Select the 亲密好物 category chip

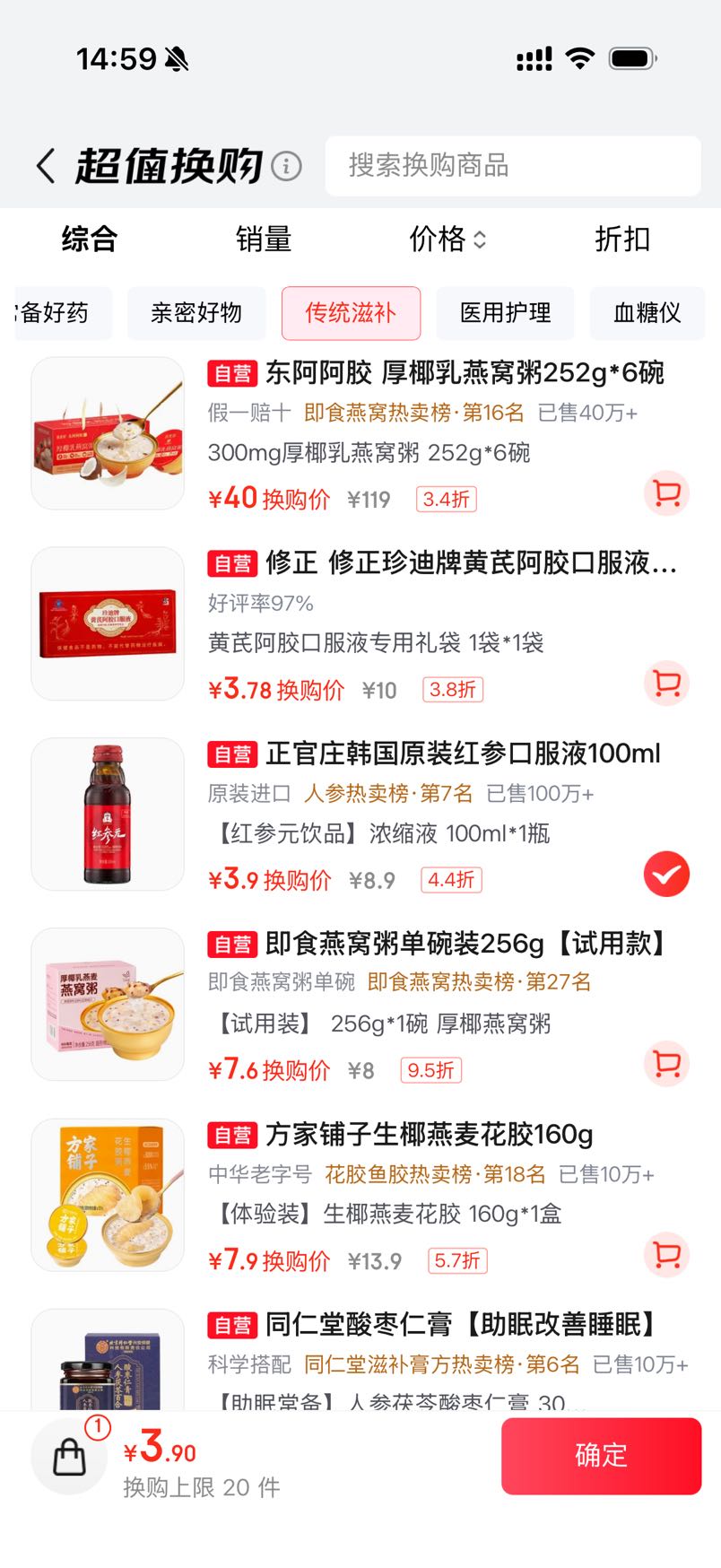(x=196, y=313)
